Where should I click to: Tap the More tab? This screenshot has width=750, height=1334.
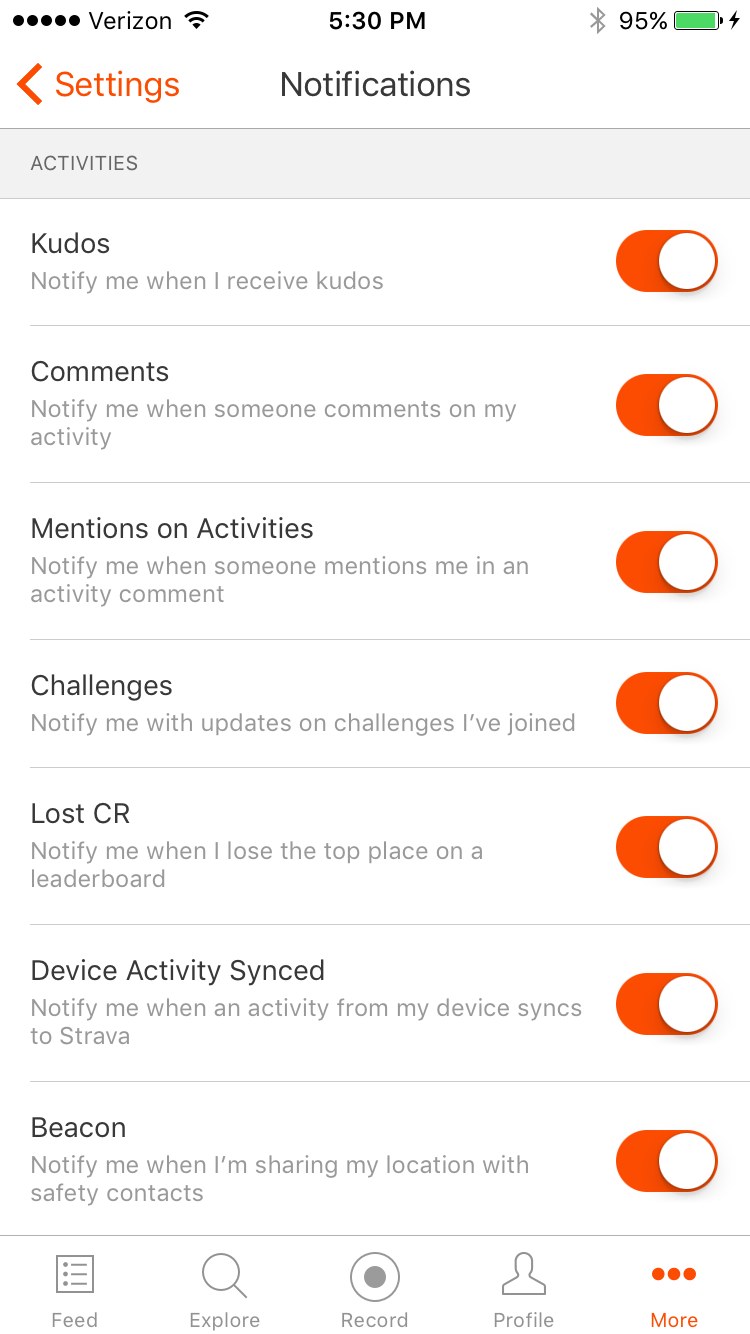click(x=674, y=1290)
